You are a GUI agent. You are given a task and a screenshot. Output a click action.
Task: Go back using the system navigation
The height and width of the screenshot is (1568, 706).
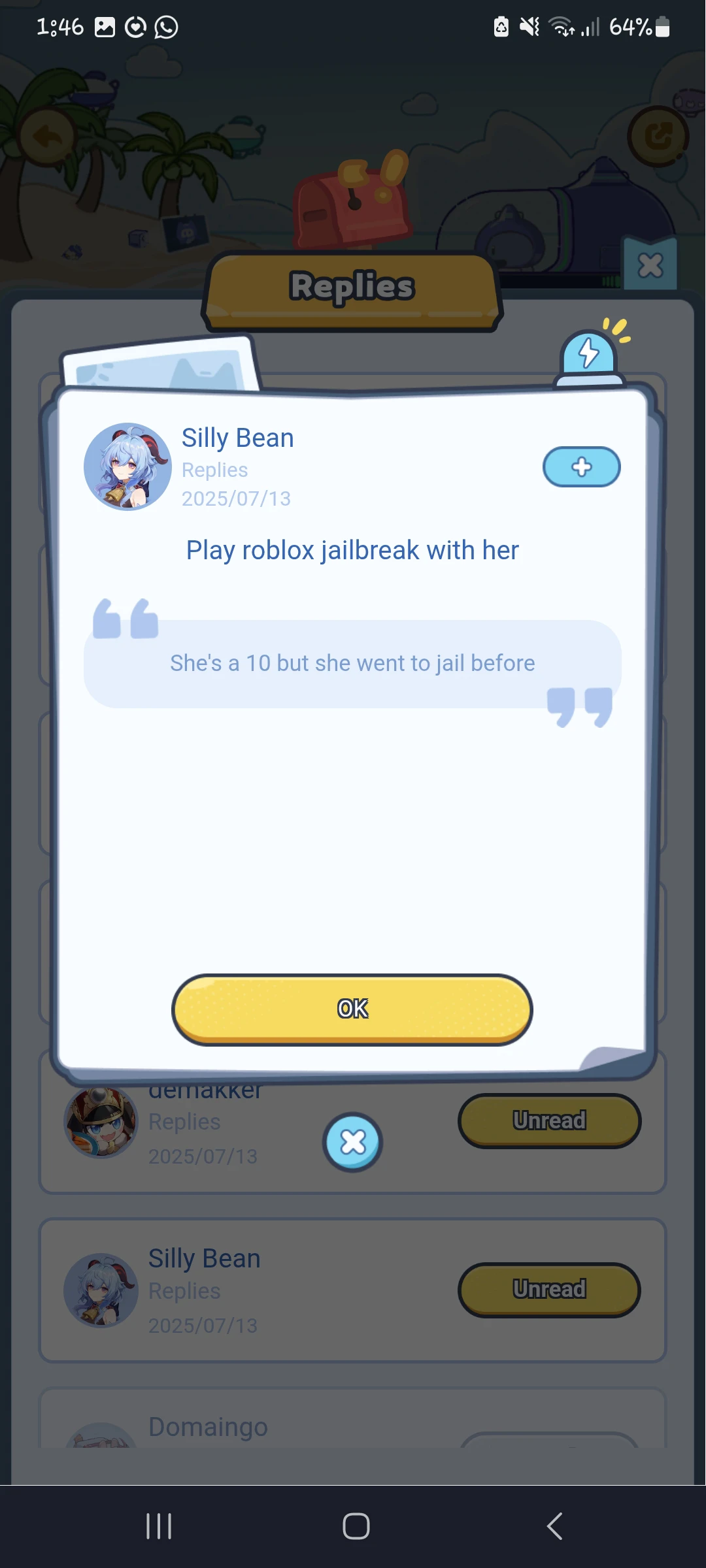554,1526
